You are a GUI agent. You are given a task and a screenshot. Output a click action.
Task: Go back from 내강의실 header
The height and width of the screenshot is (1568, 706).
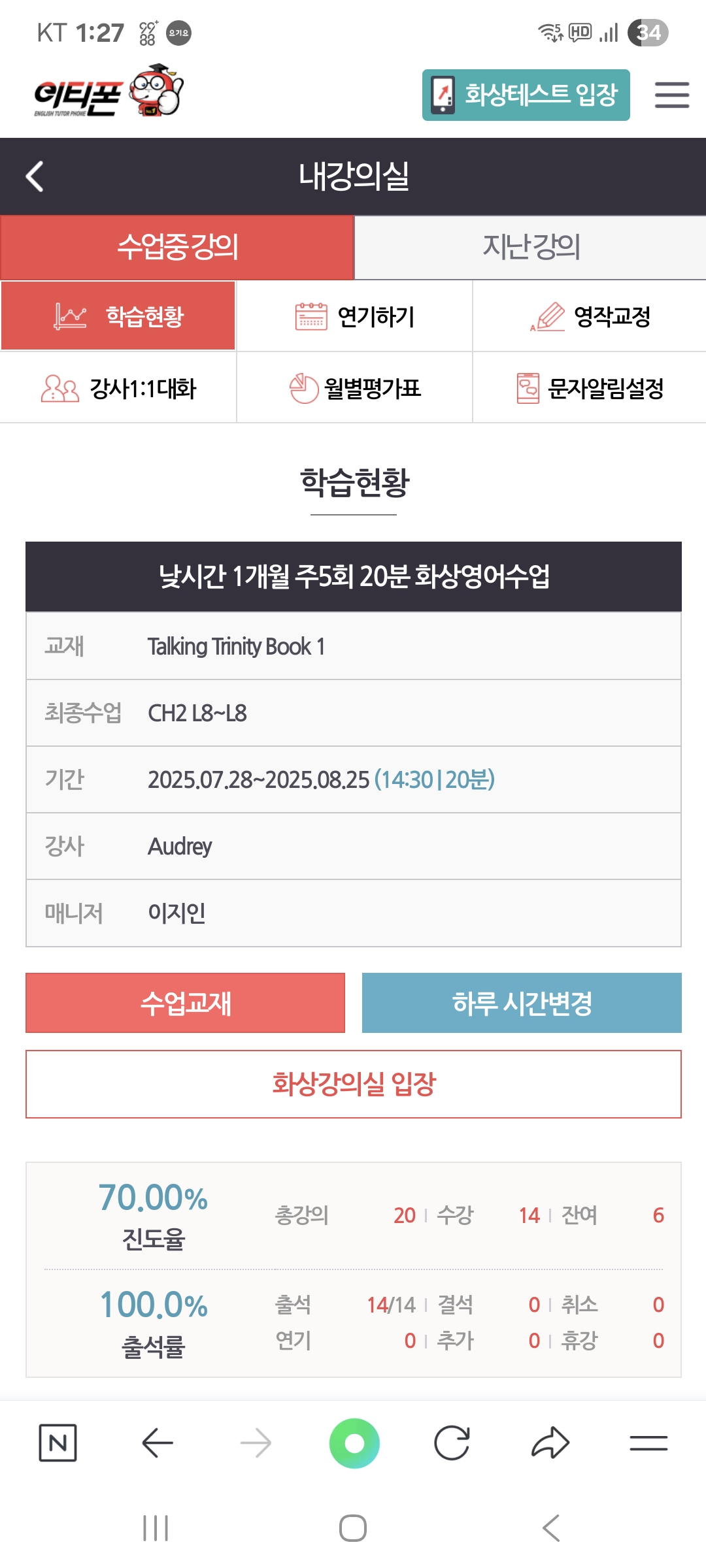35,176
